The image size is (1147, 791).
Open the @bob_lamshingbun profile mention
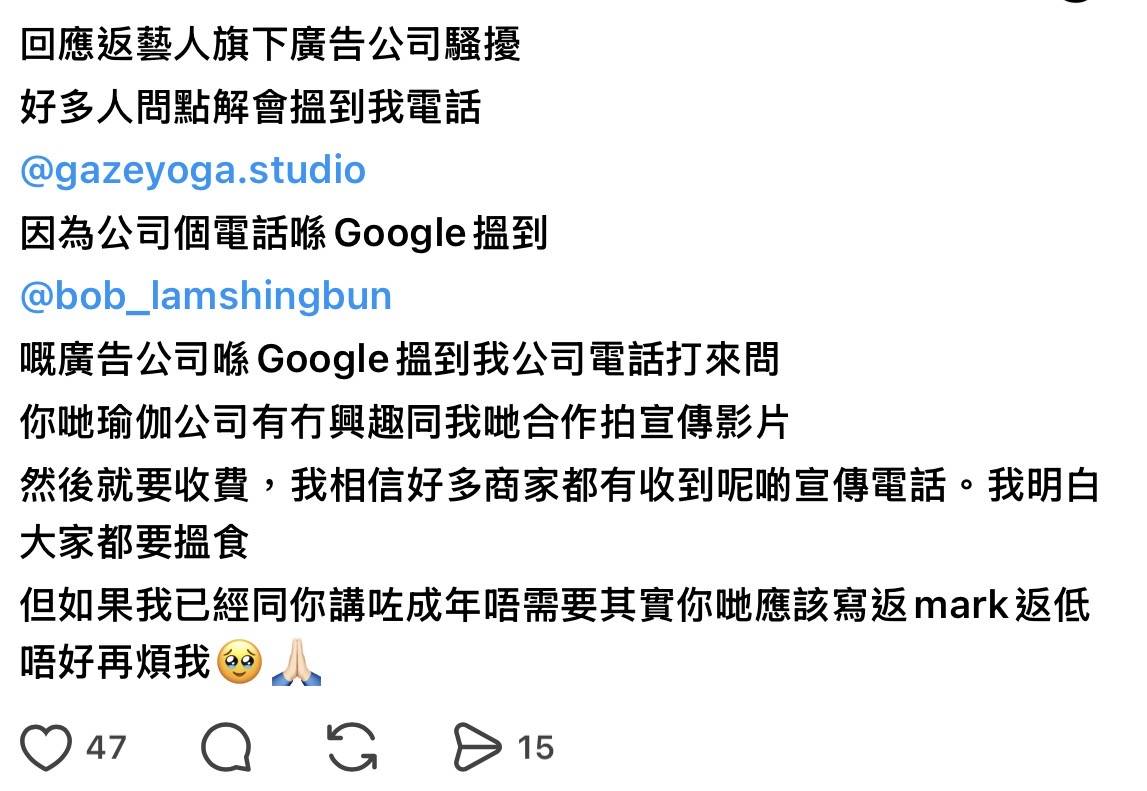[x=206, y=297]
